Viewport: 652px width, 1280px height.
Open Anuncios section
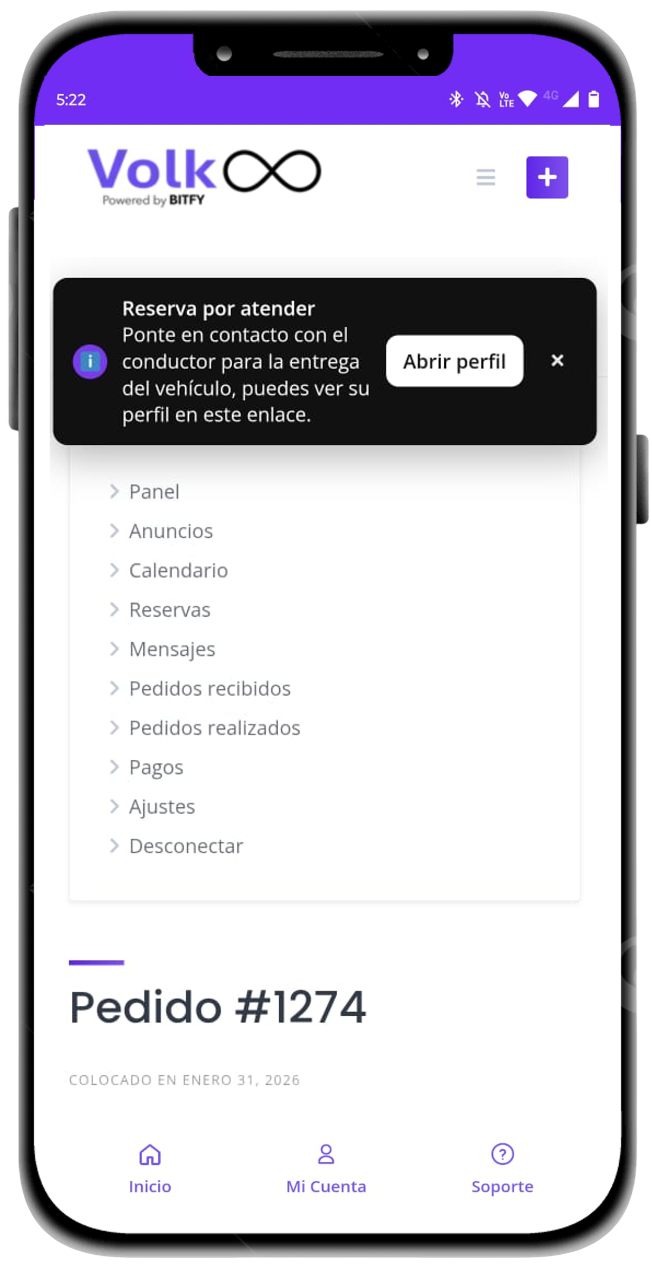pos(170,531)
